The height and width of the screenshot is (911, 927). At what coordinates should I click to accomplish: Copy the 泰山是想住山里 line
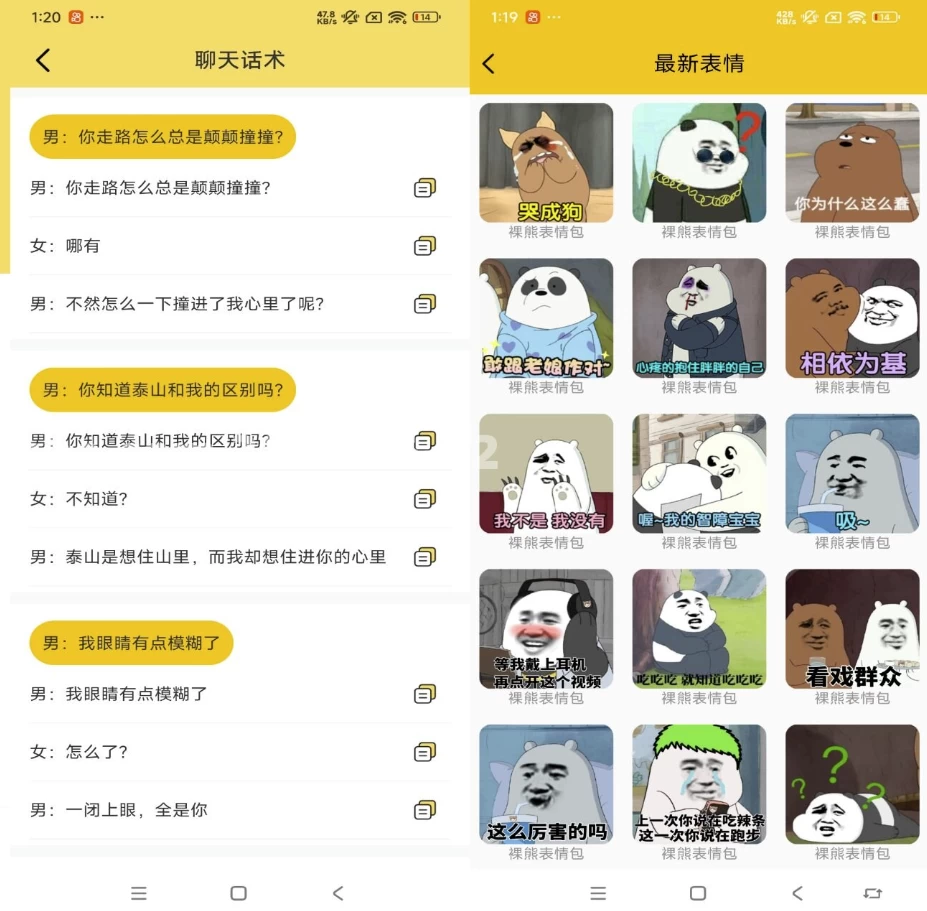click(x=425, y=556)
